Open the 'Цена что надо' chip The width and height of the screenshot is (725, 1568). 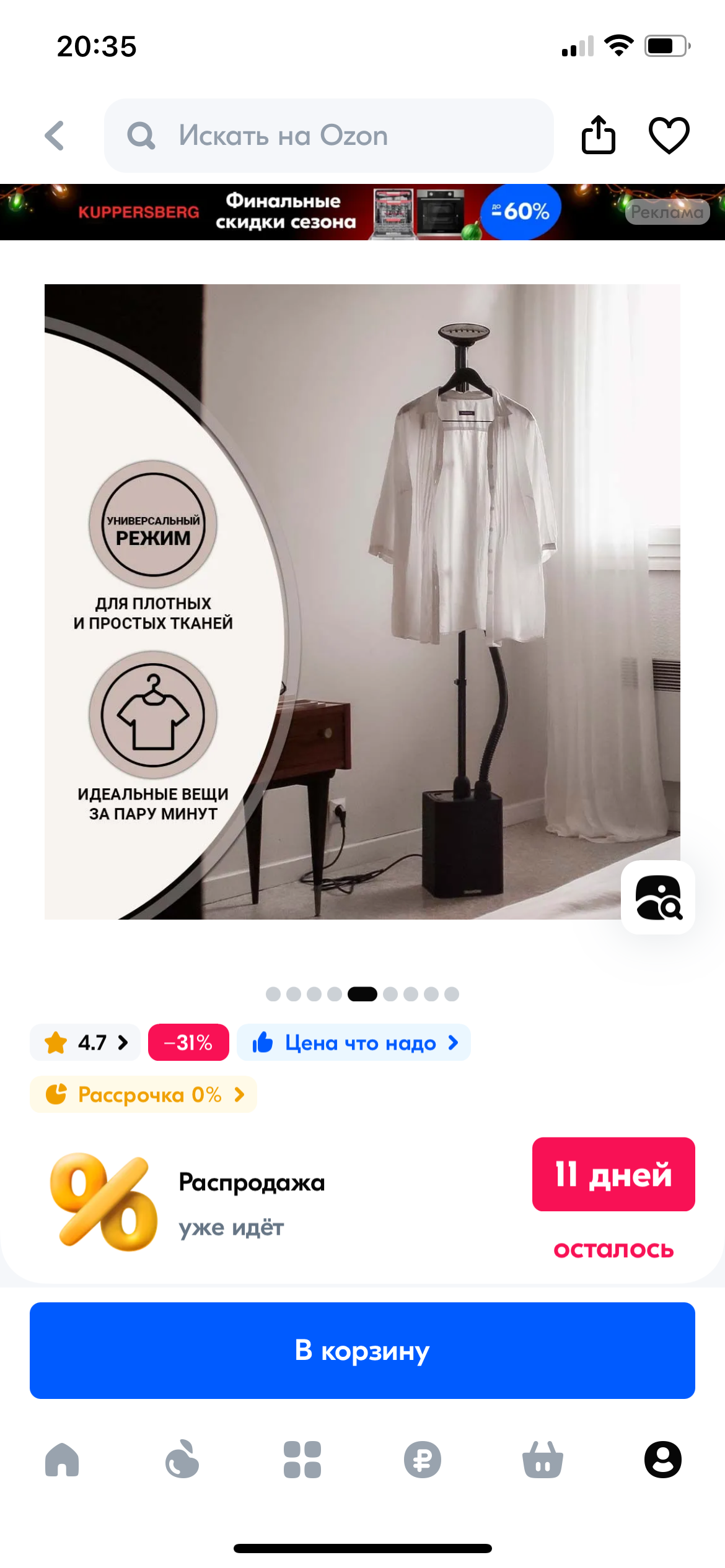[x=354, y=1043]
